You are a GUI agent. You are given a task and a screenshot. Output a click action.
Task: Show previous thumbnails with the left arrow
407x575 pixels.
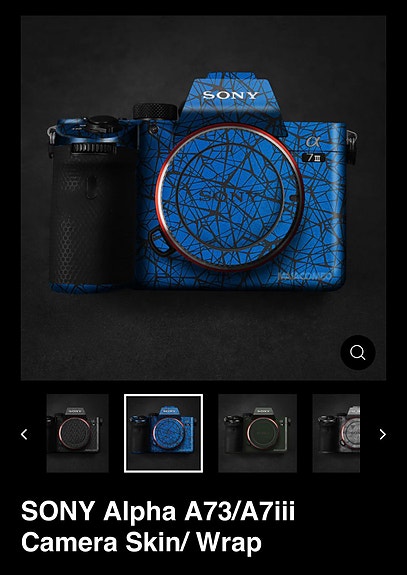click(24, 434)
